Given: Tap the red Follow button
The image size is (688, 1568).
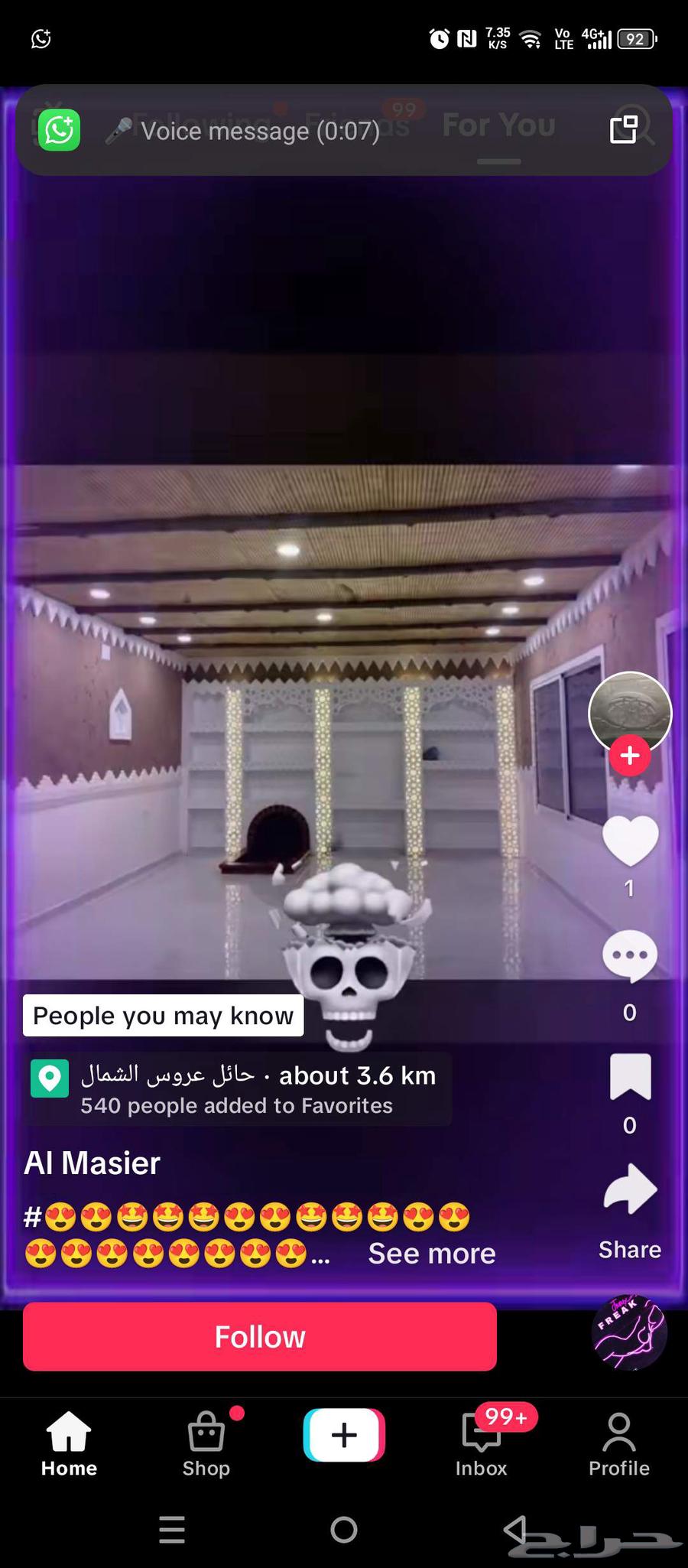Looking at the screenshot, I should click(x=260, y=1337).
